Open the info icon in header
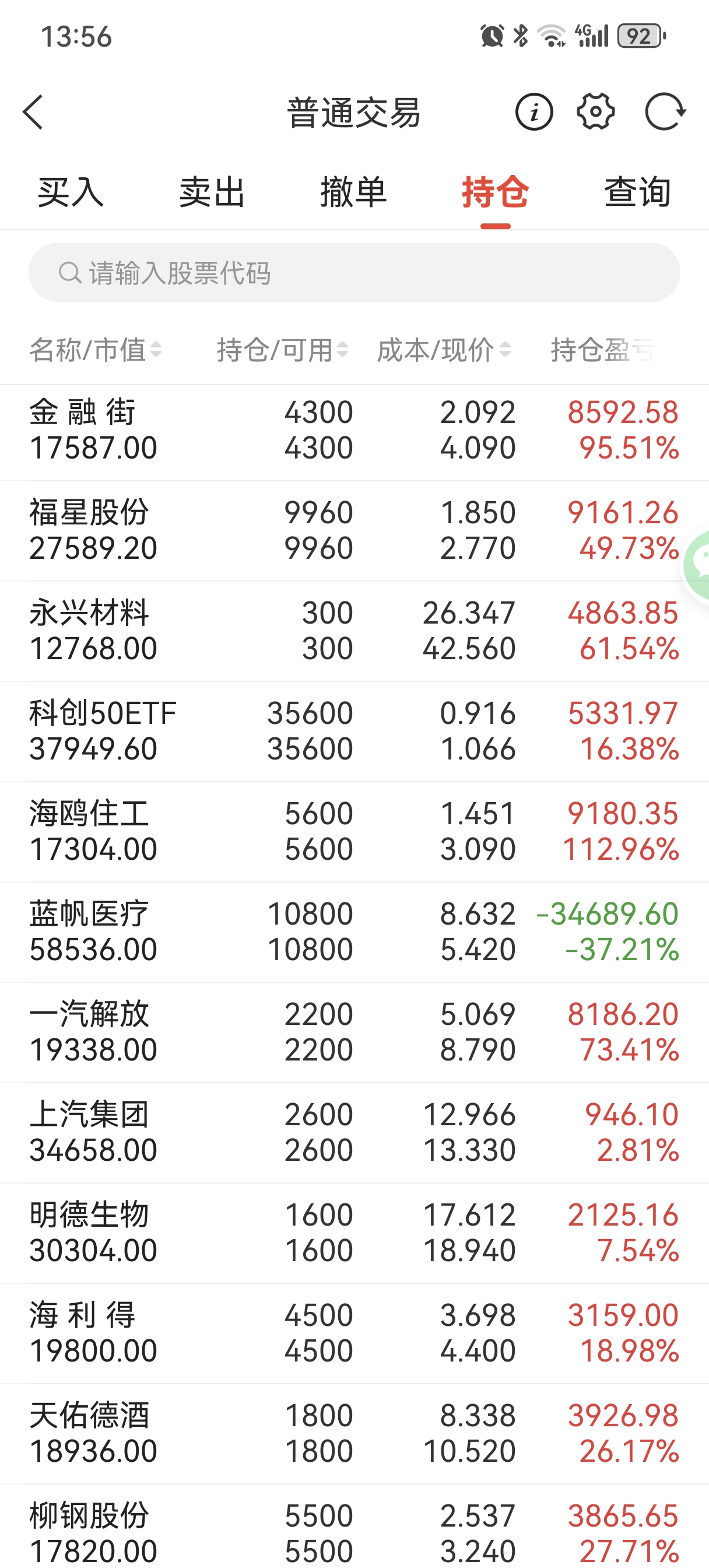This screenshot has height=1568, width=709. [533, 112]
